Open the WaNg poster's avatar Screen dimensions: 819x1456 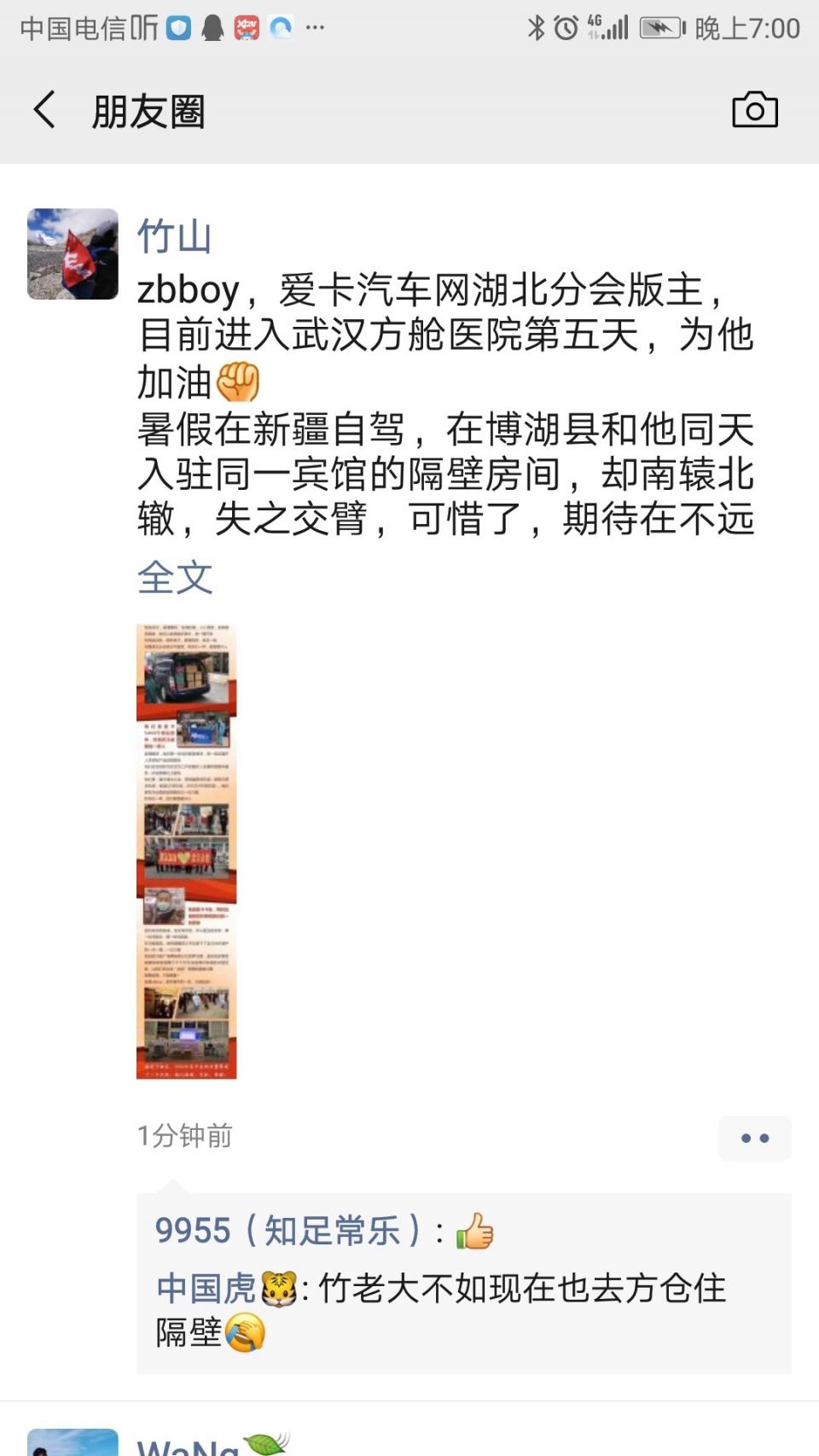73,1442
